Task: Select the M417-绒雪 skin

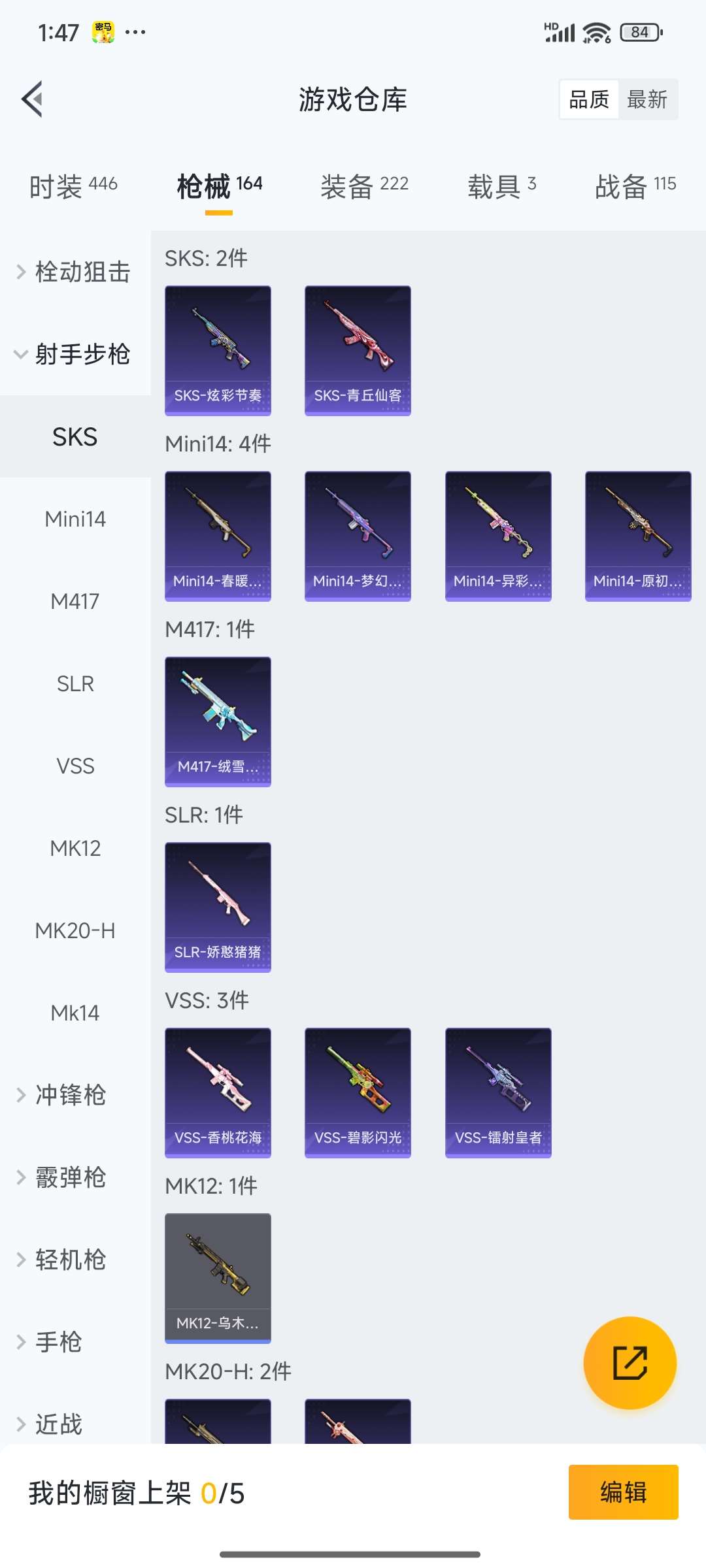Action: (x=218, y=721)
